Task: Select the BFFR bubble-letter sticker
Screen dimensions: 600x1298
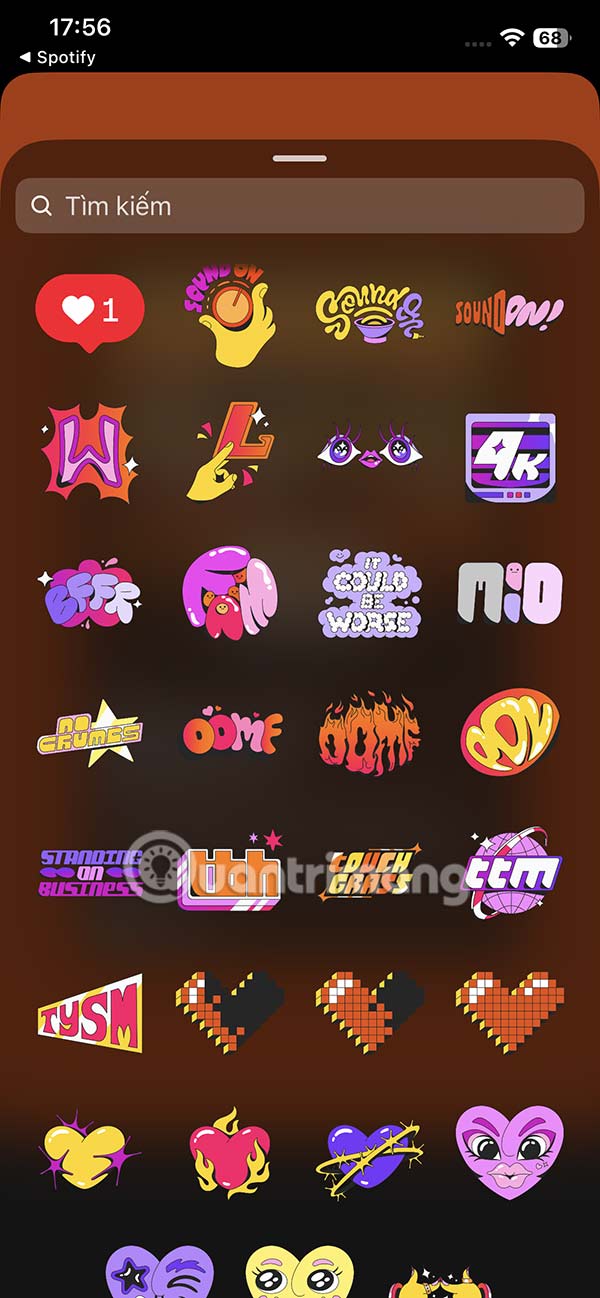Action: click(90, 592)
